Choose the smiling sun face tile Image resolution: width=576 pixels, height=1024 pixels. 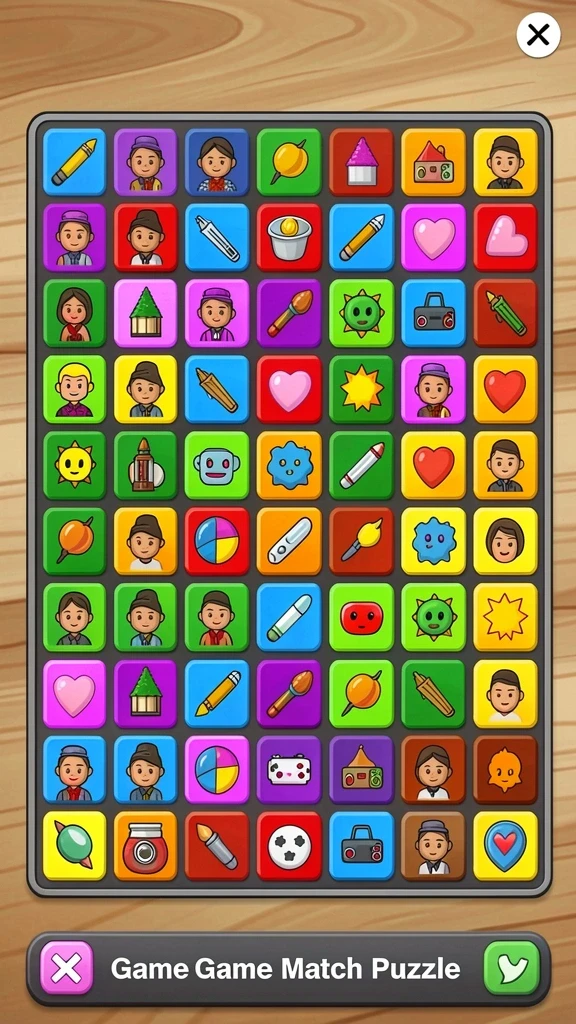tap(74, 465)
